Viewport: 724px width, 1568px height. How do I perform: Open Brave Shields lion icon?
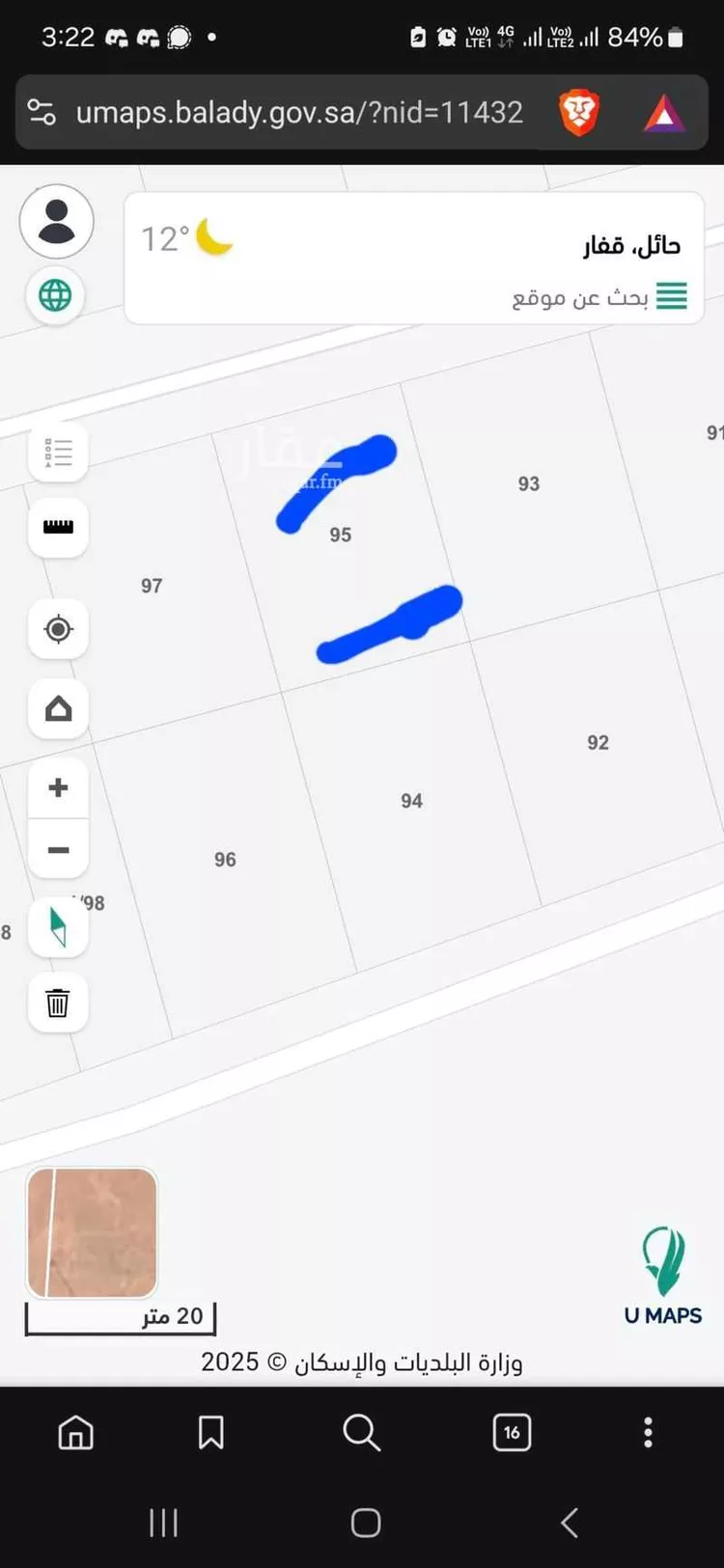[579, 113]
